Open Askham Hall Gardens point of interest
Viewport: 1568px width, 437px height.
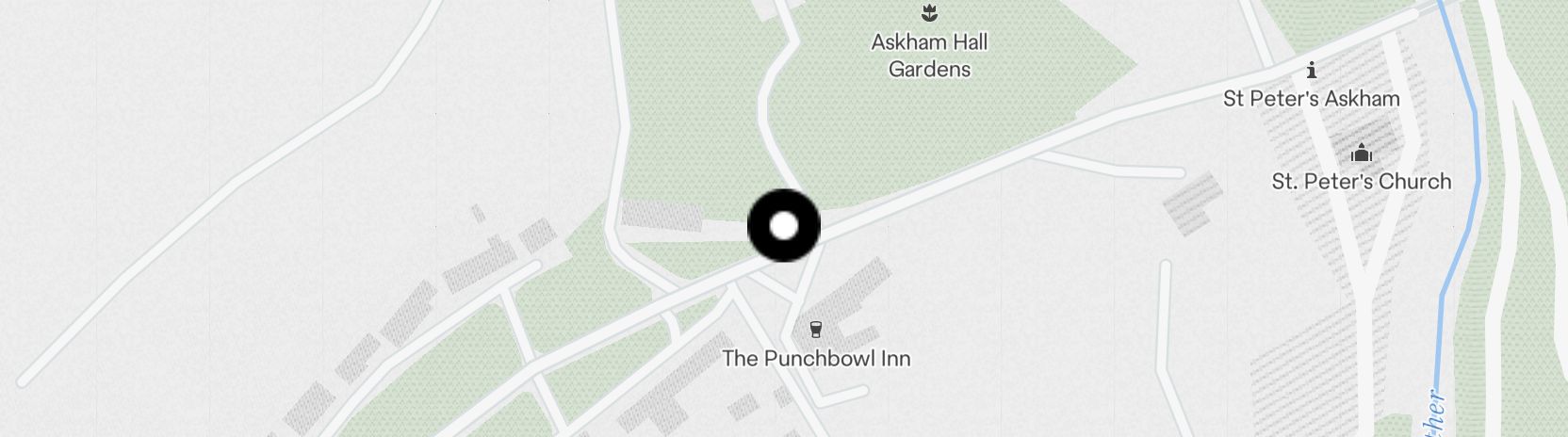click(x=929, y=13)
